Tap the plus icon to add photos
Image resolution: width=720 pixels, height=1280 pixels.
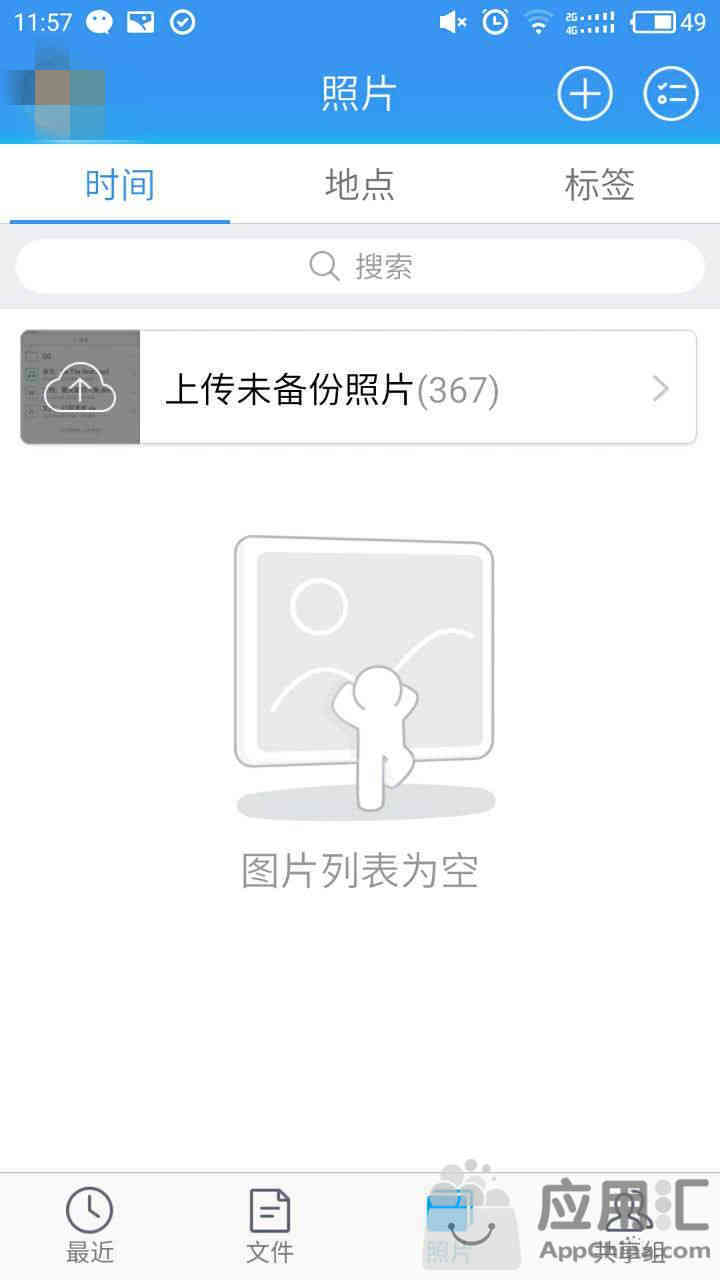click(584, 94)
